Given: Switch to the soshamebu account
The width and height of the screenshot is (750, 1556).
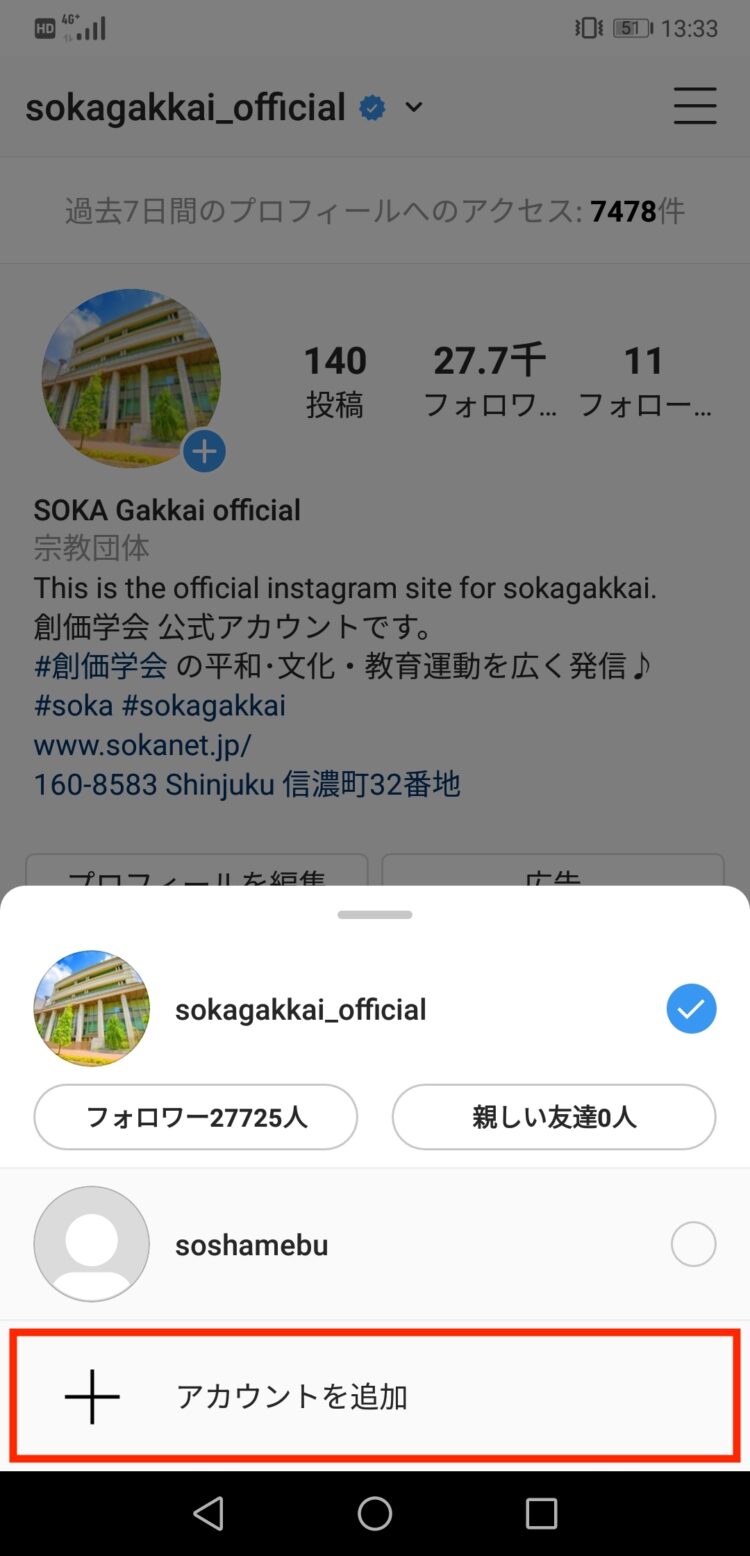Looking at the screenshot, I should 375,1244.
